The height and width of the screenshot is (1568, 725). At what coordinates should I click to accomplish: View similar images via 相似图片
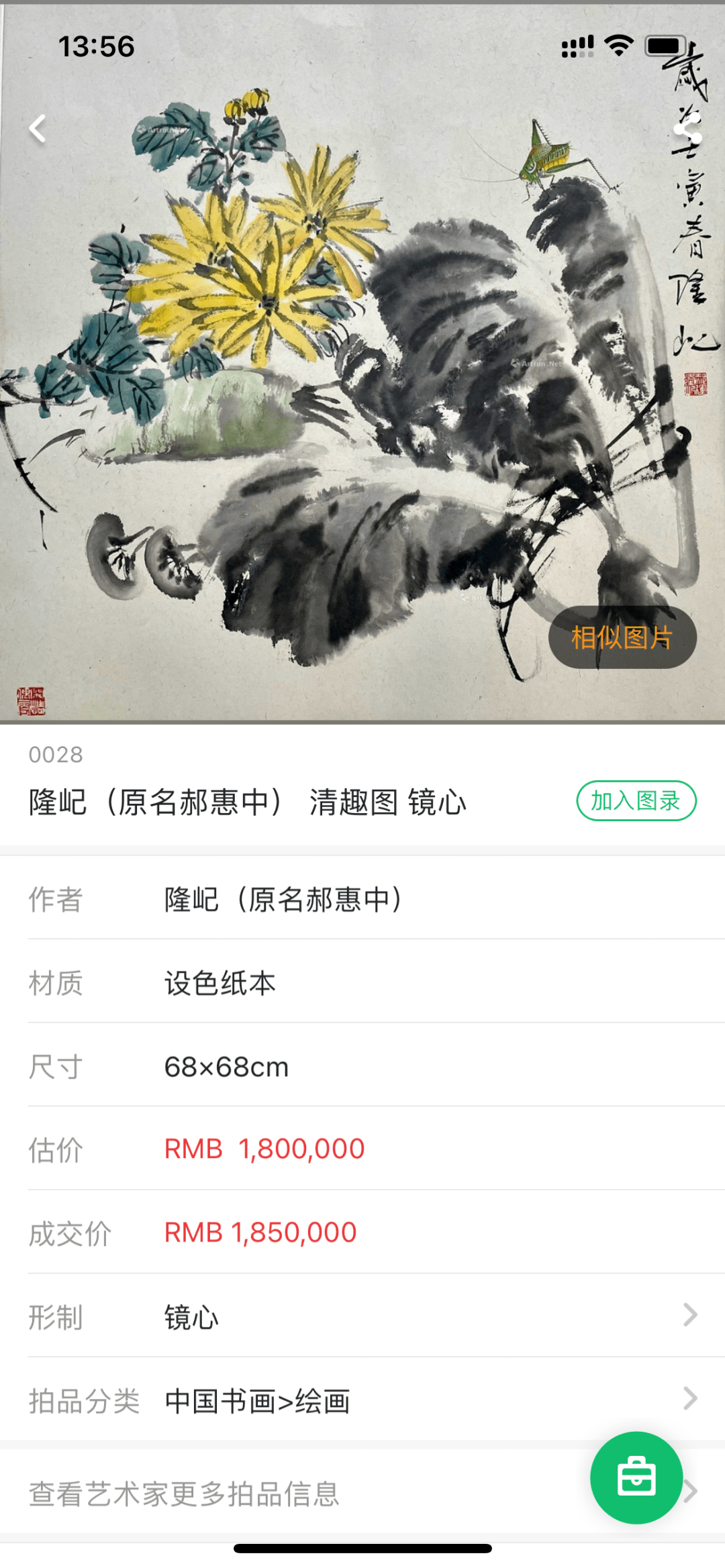[622, 637]
